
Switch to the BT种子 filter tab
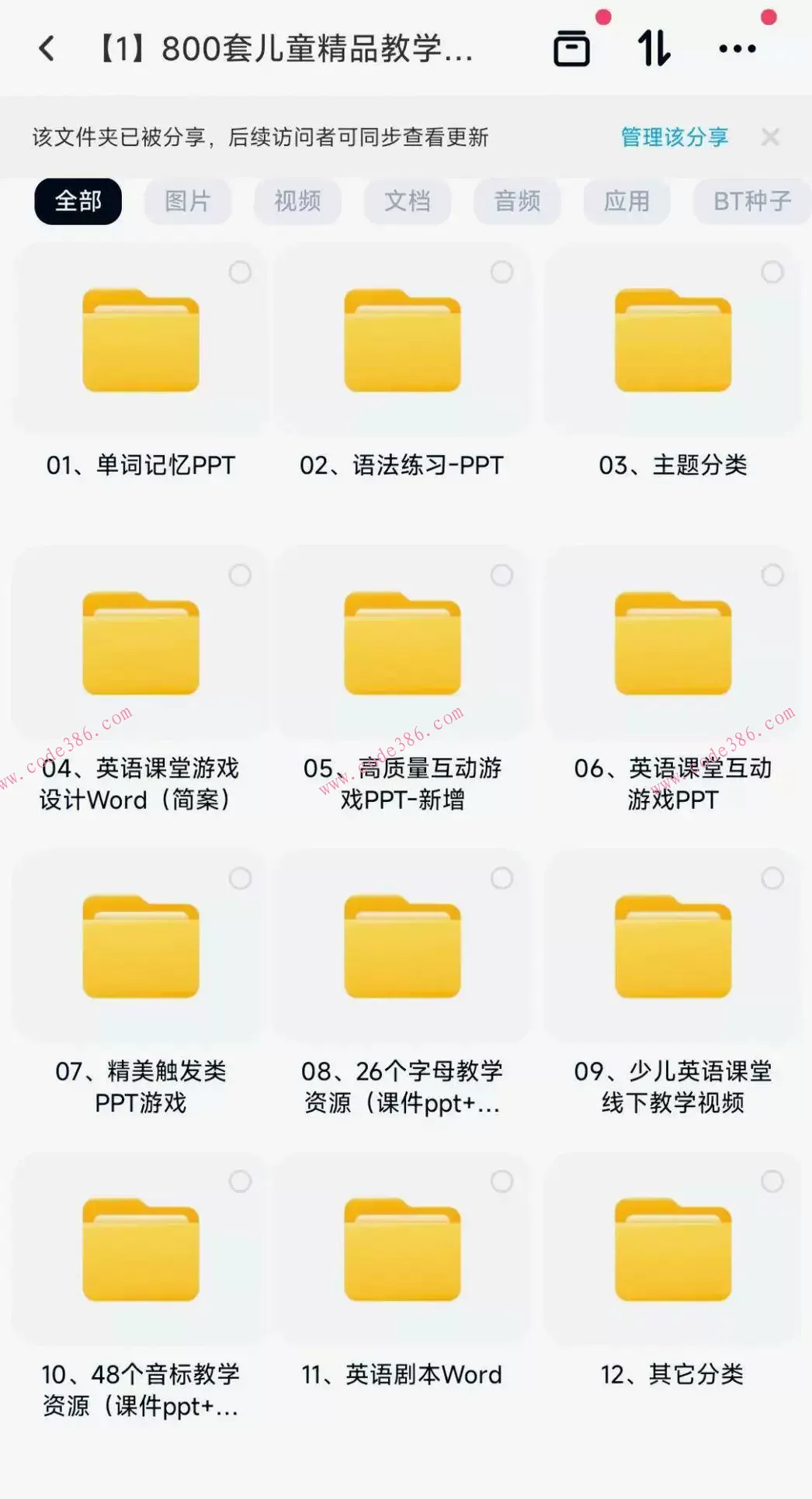coord(751,201)
